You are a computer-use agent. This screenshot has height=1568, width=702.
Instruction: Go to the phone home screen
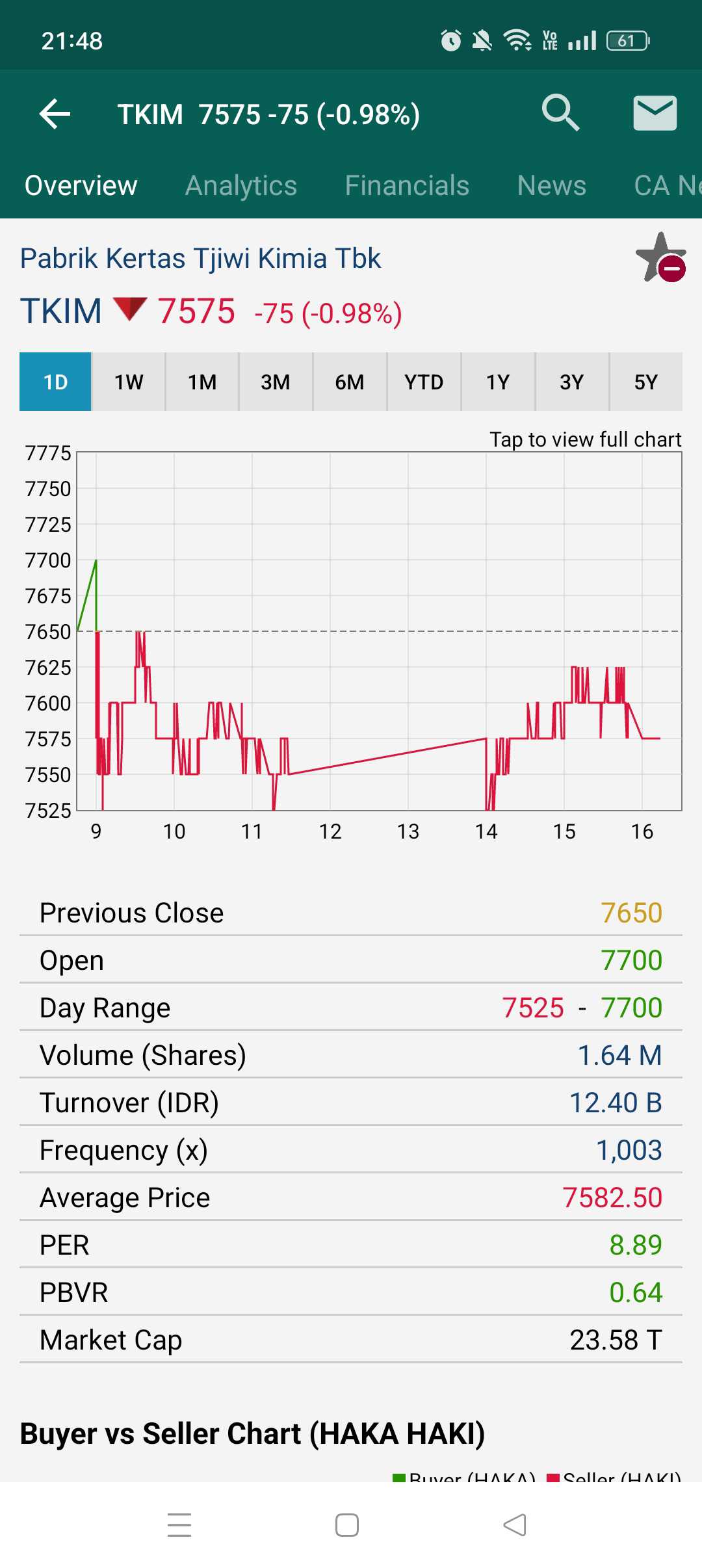tap(347, 1525)
